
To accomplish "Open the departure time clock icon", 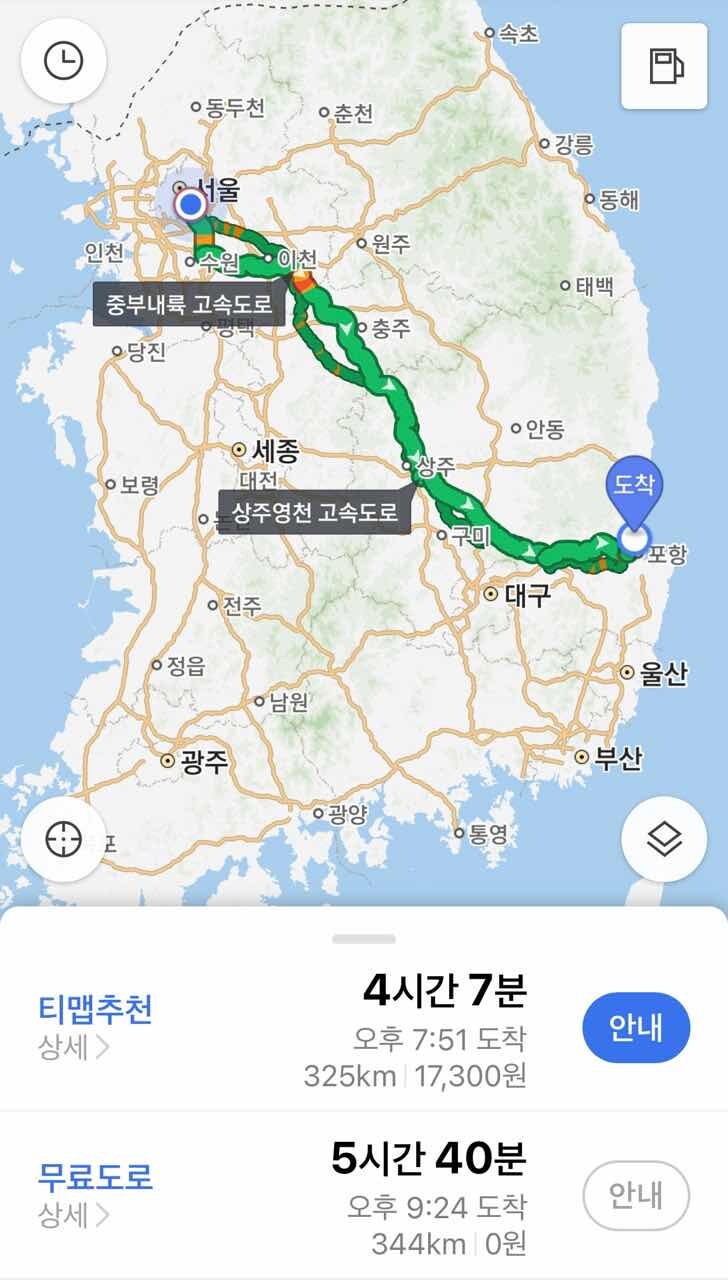I will (64, 63).
